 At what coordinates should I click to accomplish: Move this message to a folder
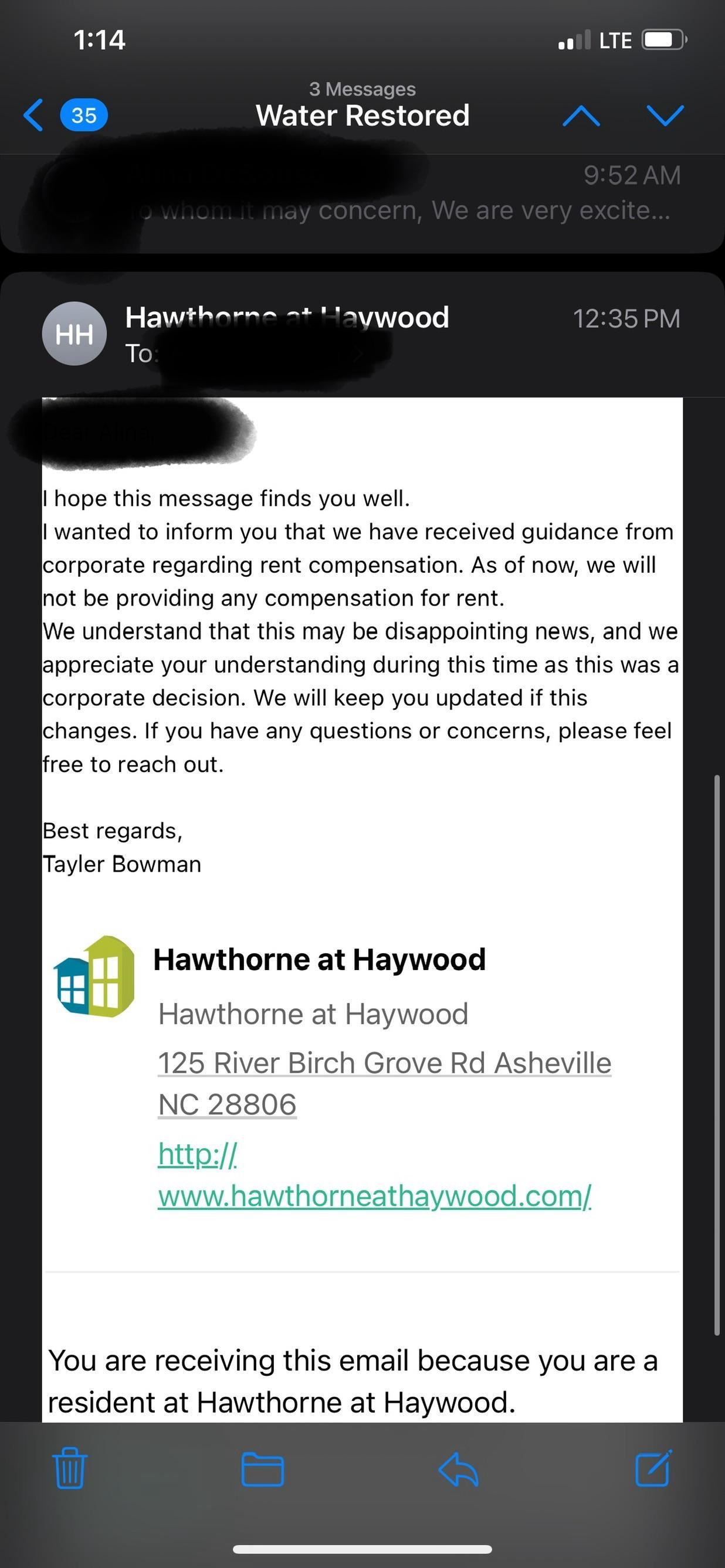pos(263,1469)
